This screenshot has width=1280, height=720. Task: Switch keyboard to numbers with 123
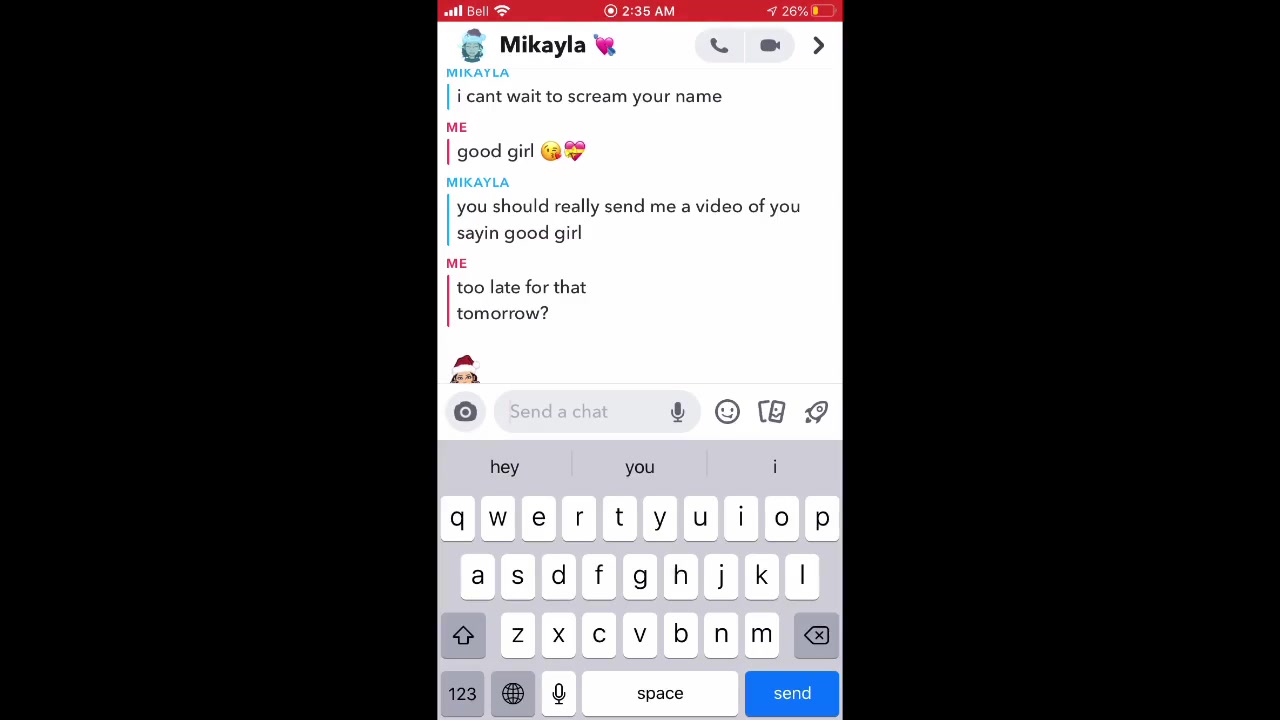(x=462, y=693)
